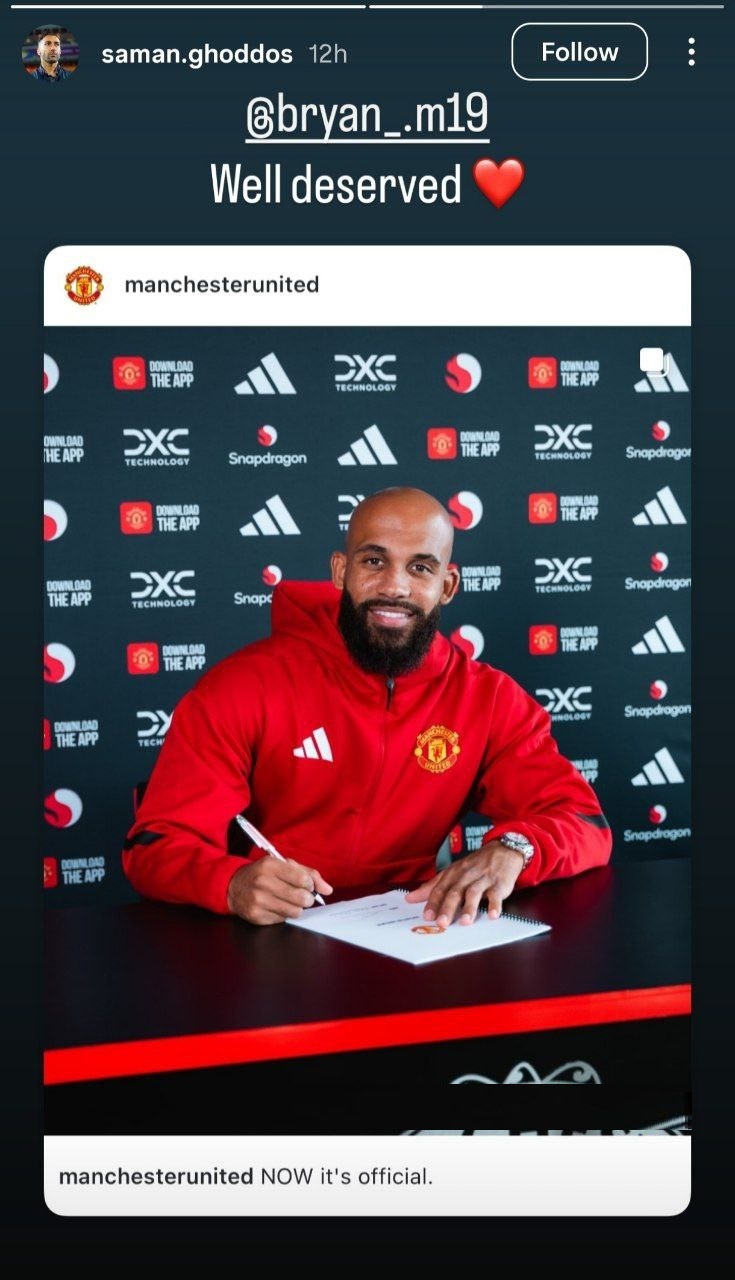The width and height of the screenshot is (735, 1280).
Task: Open the story overflow menu
Action: (691, 52)
